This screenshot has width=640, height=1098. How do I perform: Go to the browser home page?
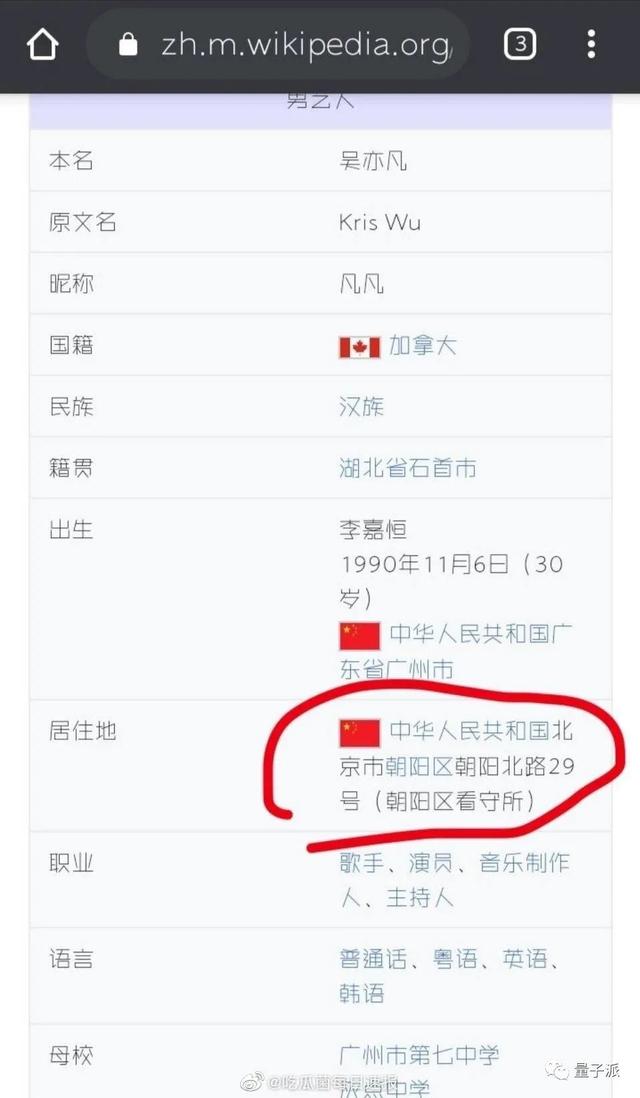coord(43,45)
